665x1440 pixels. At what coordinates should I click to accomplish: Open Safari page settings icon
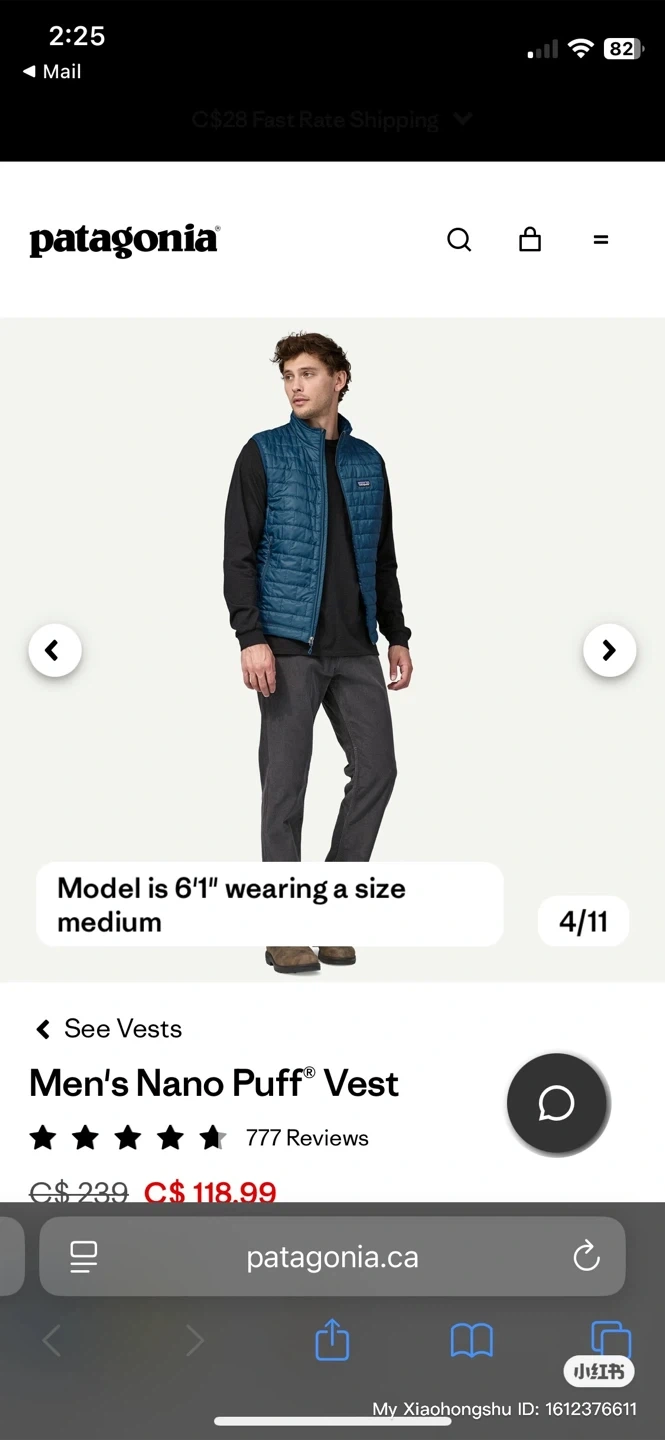[84, 1257]
